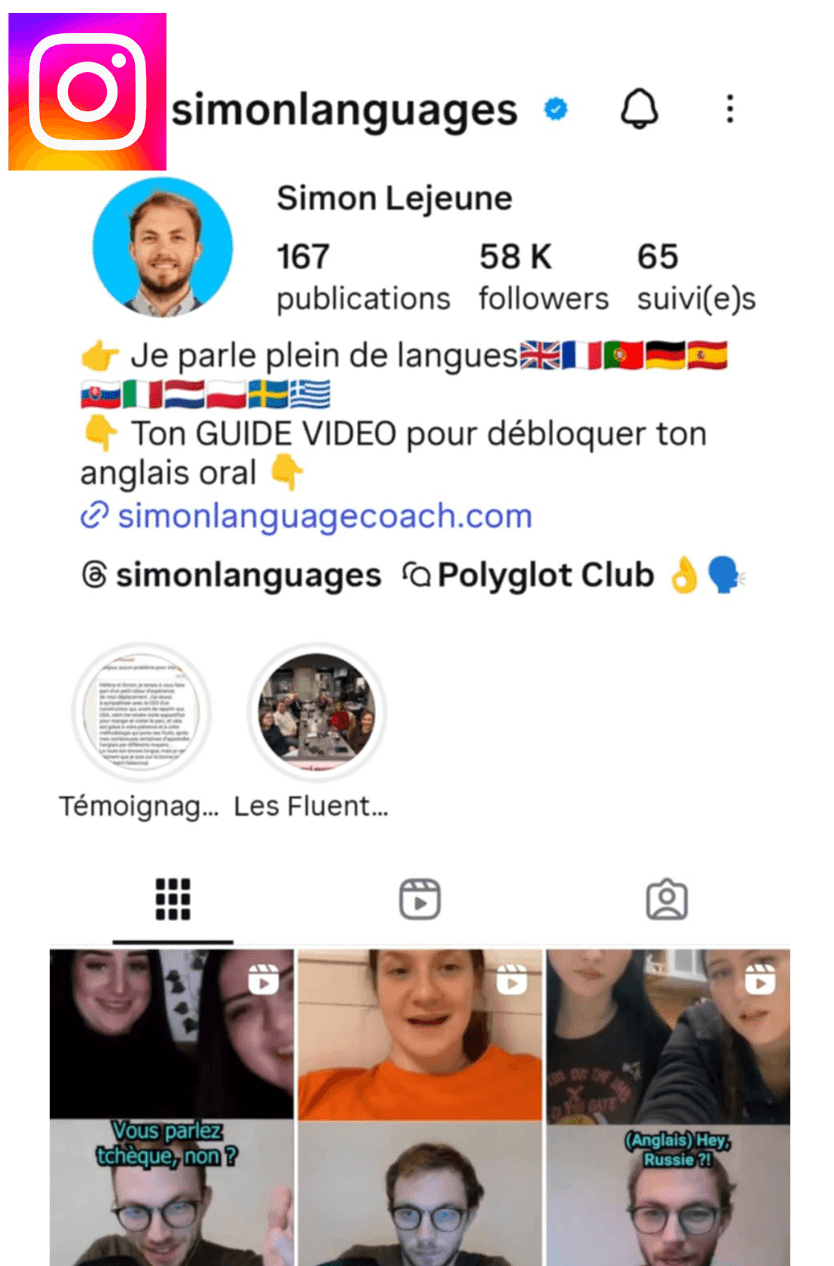Open the 58 K followers list

pyautogui.click(x=542, y=276)
